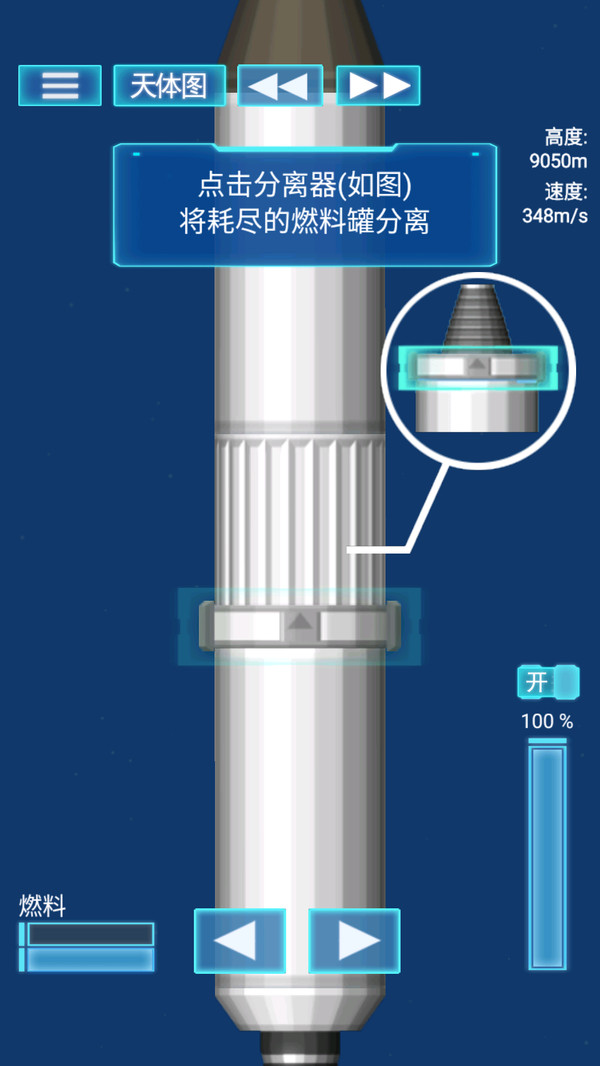Rotate the rocket right with the arrow
This screenshot has width=600, height=1066.
(x=354, y=941)
